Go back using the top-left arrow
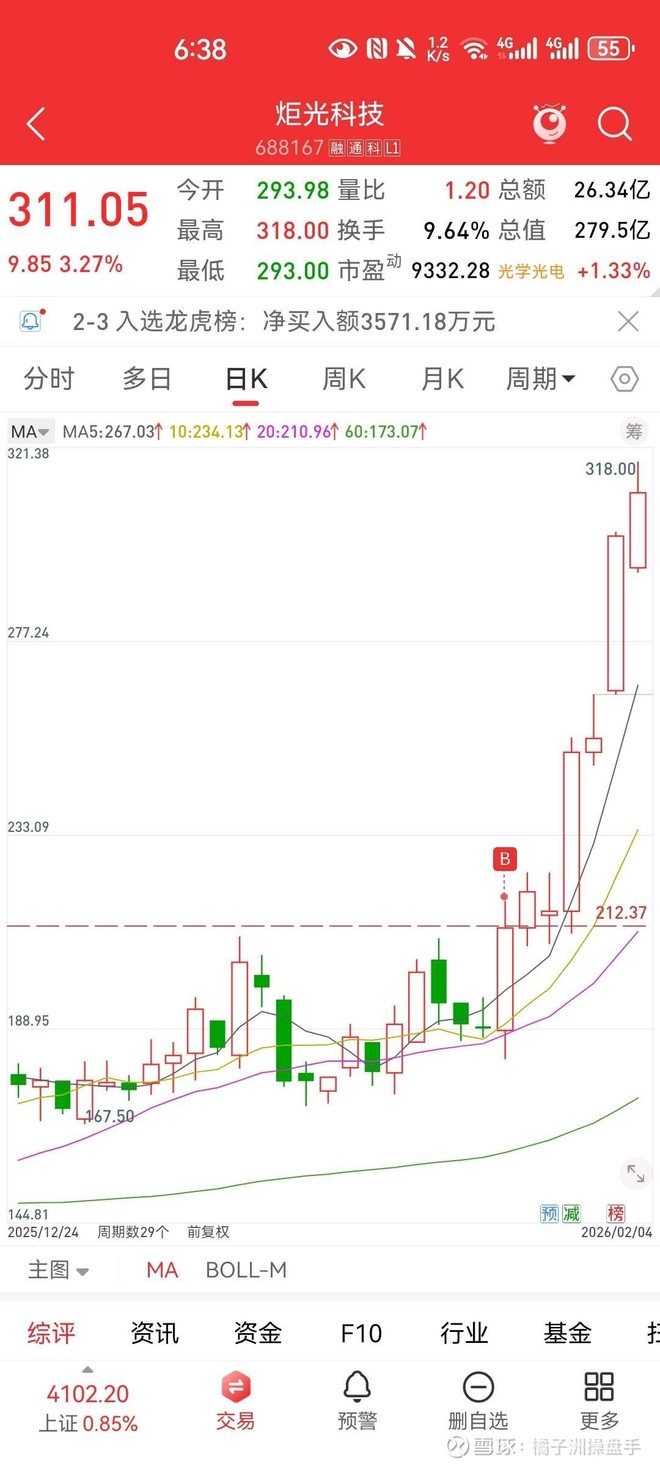This screenshot has height=1467, width=660. (x=36, y=125)
